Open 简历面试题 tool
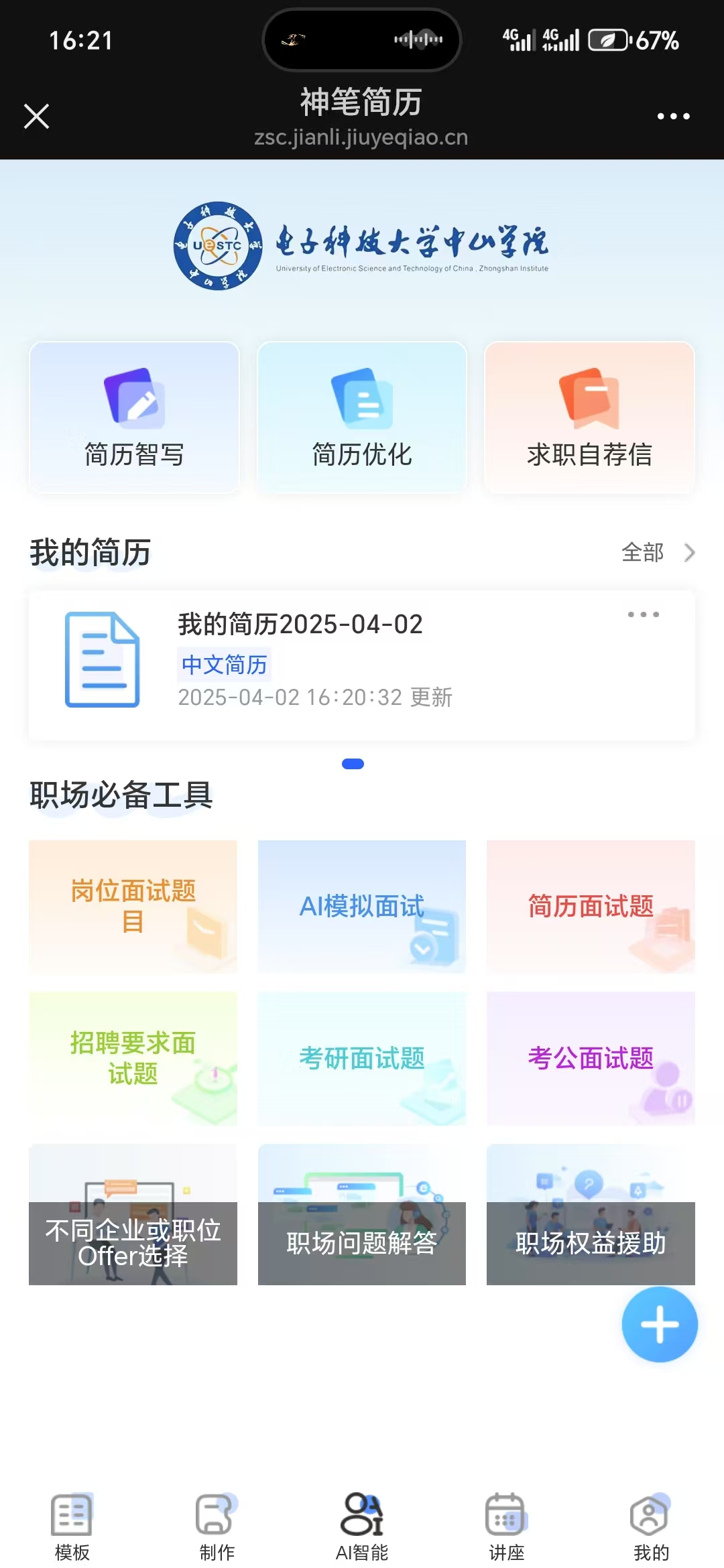Screen dimensions: 724x1568 591,906
